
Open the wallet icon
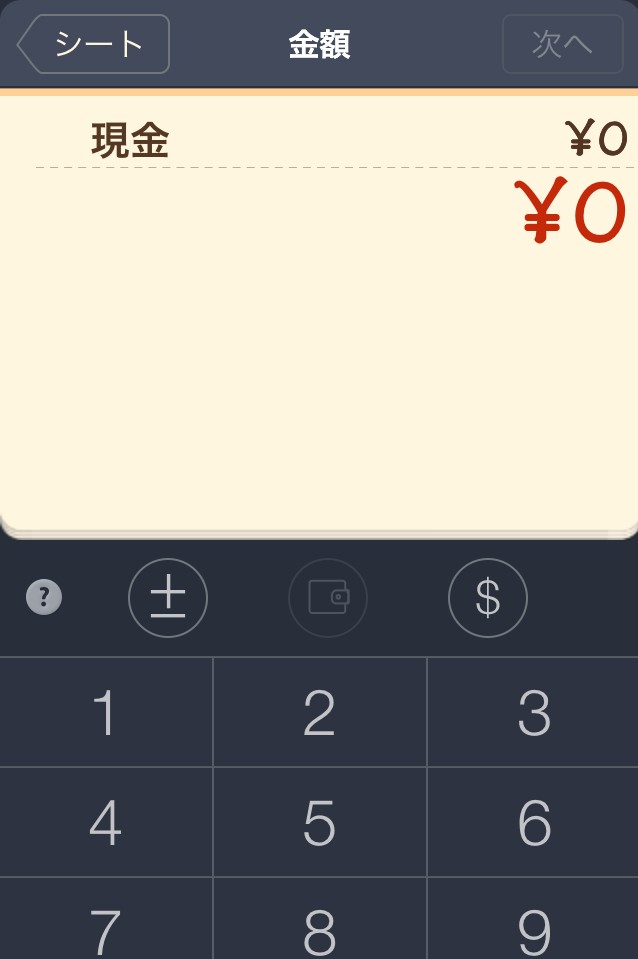(328, 598)
